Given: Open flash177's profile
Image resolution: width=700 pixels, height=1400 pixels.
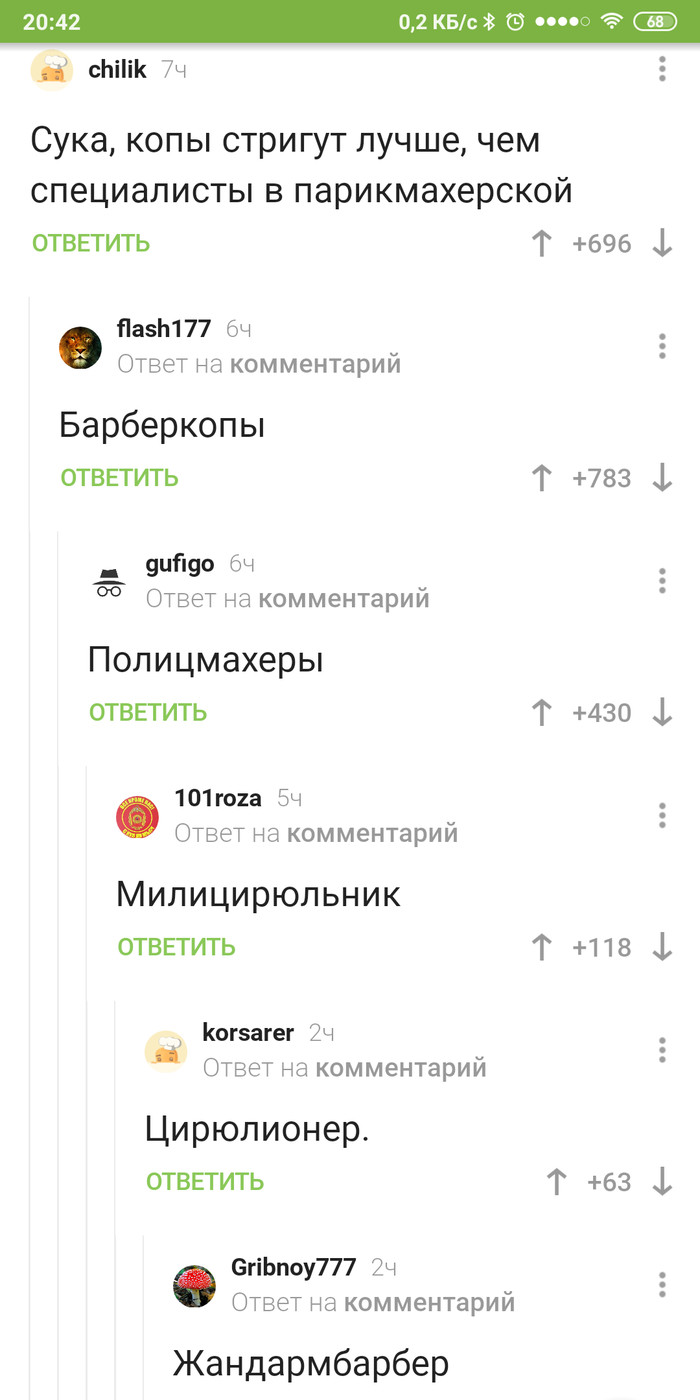Looking at the screenshot, I should pos(163,329).
